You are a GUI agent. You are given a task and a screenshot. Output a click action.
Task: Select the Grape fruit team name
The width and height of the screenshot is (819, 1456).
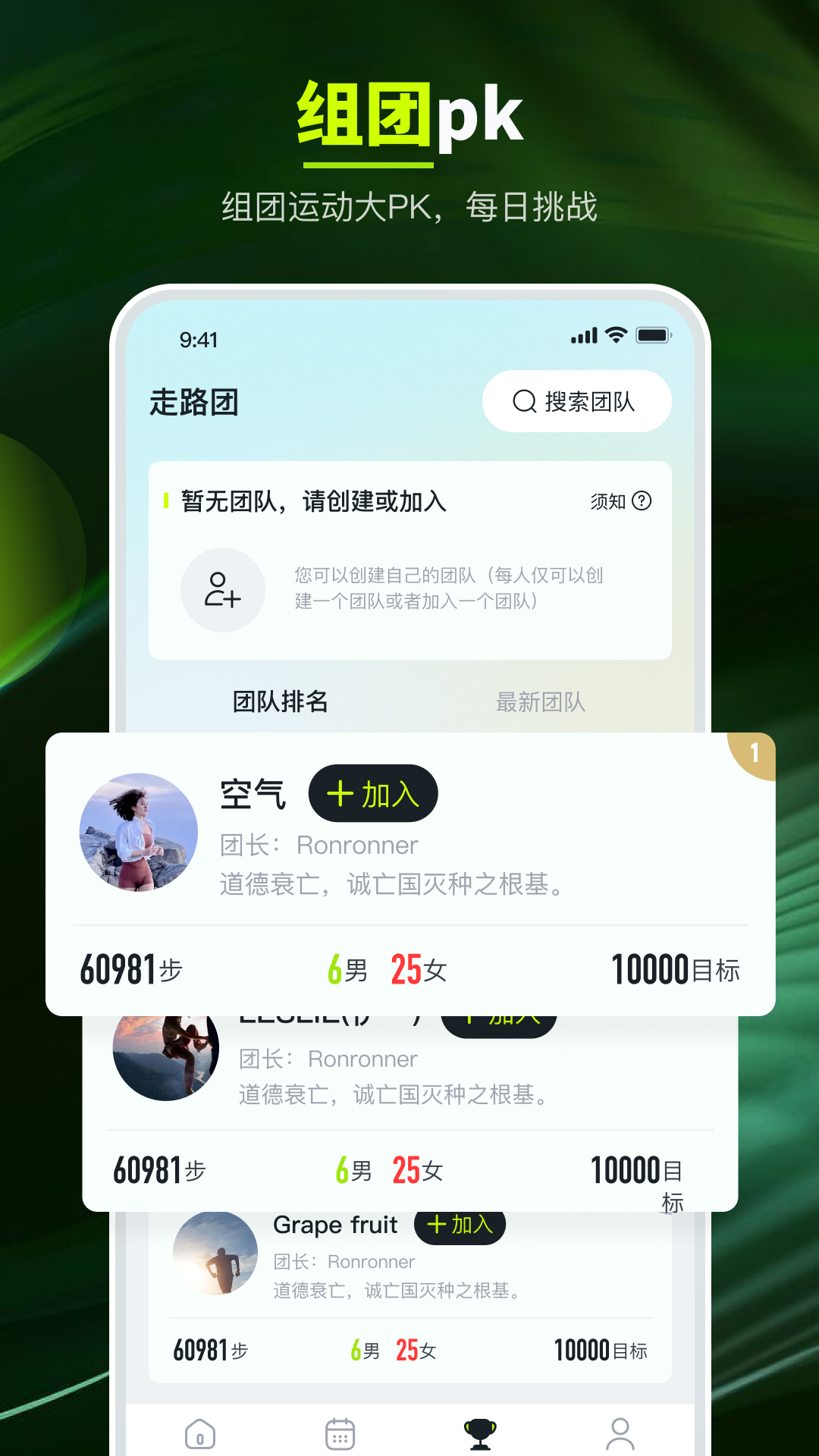click(x=334, y=1224)
